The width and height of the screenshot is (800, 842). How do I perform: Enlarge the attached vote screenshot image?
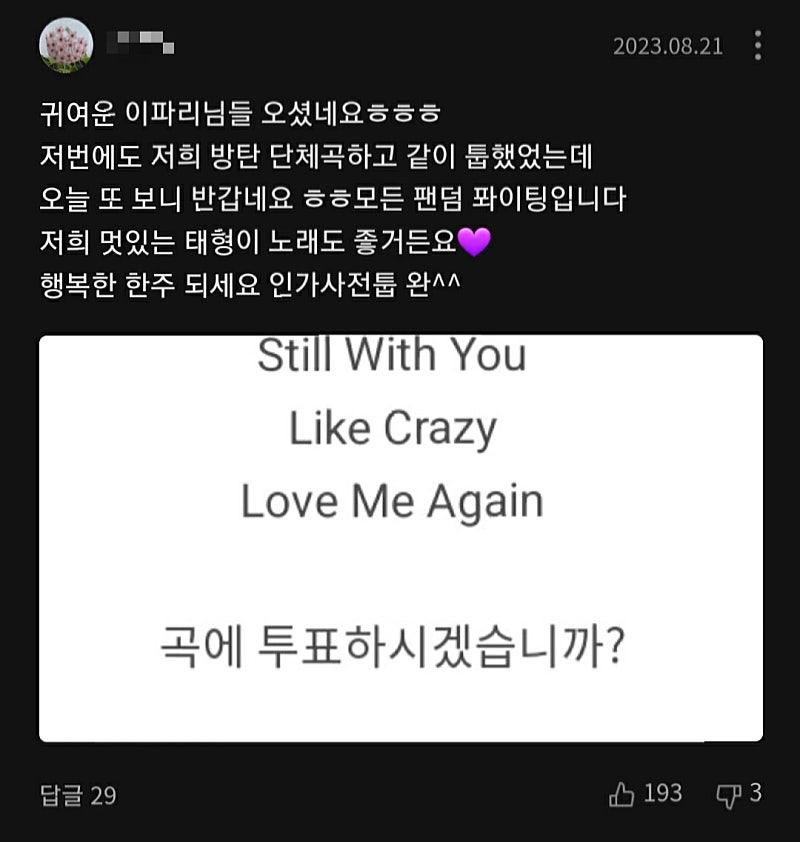400,538
